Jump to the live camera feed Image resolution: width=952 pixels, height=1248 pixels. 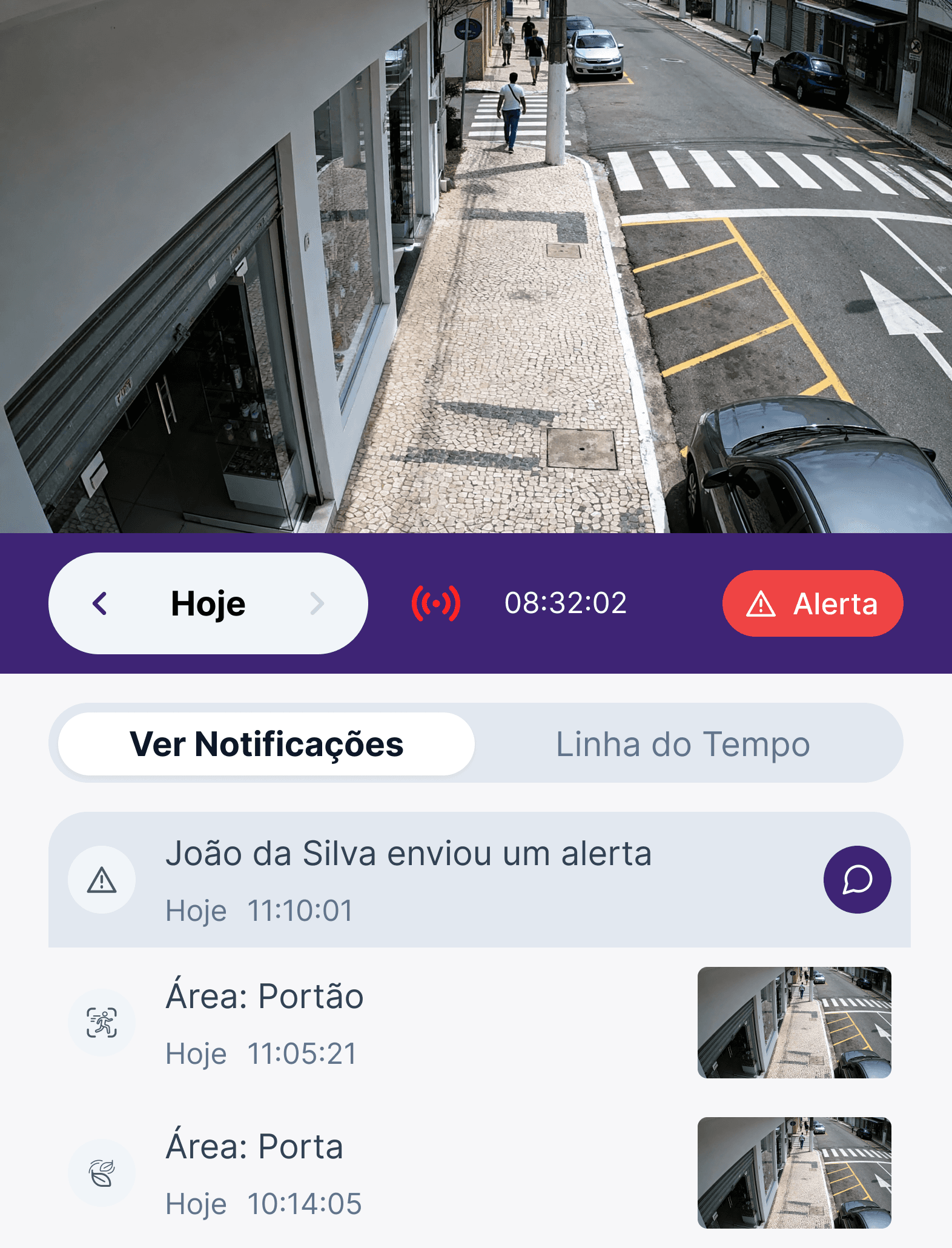click(x=435, y=603)
